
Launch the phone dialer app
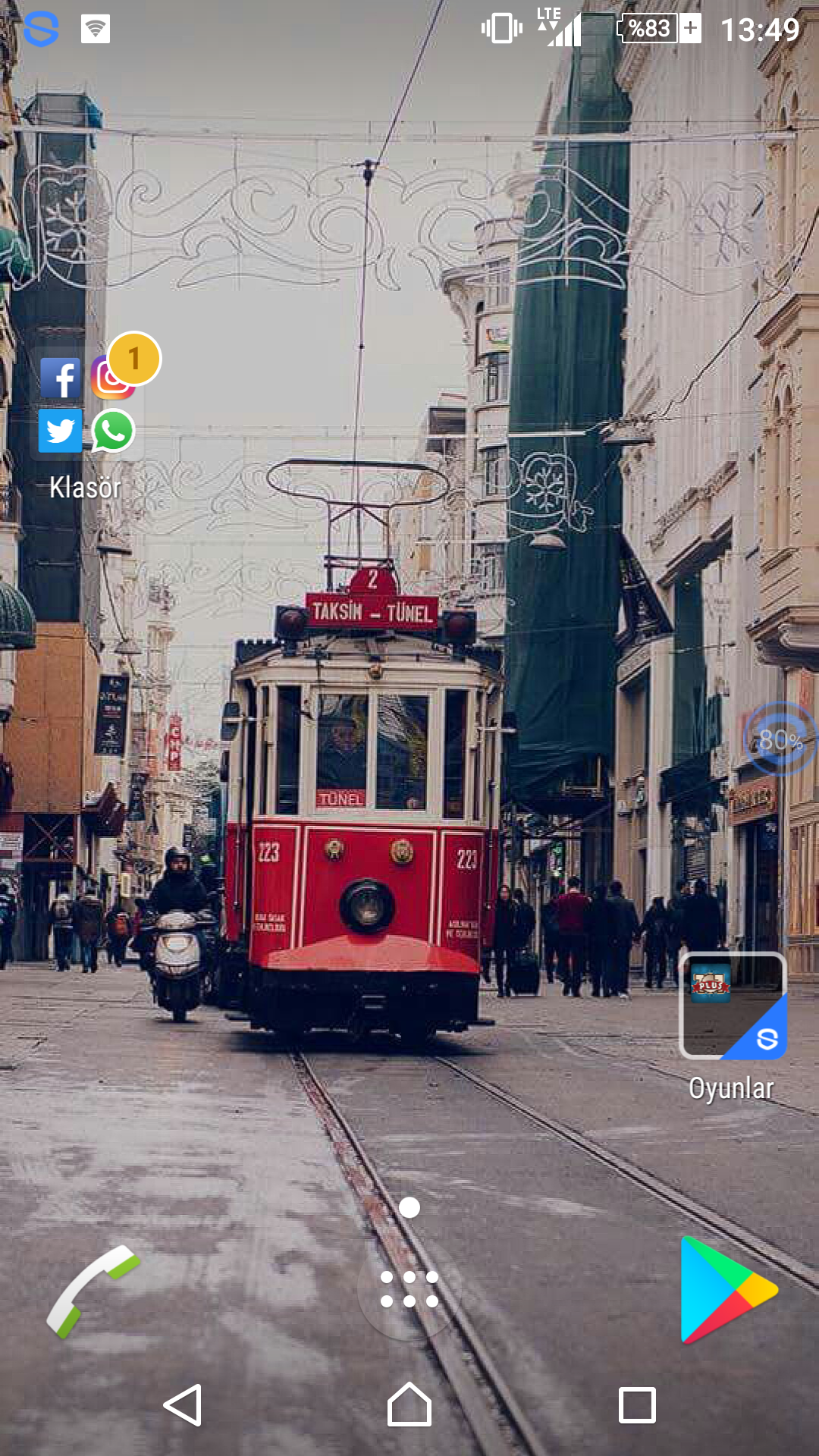pyautogui.click(x=93, y=1291)
